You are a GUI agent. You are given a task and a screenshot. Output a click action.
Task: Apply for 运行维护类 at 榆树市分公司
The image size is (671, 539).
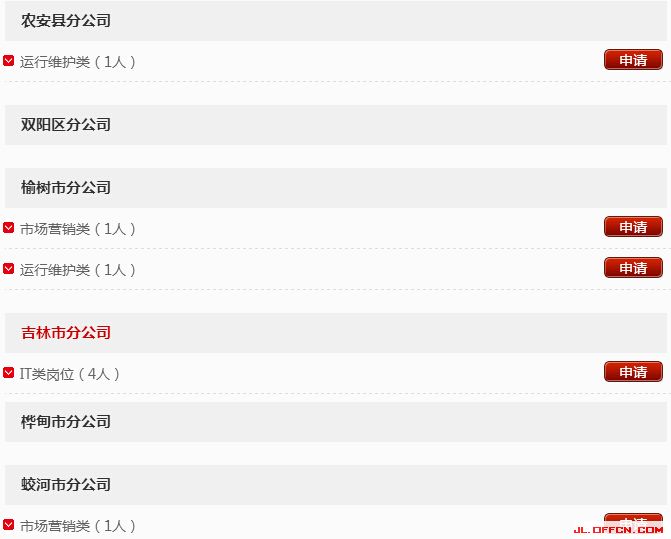tap(633, 268)
